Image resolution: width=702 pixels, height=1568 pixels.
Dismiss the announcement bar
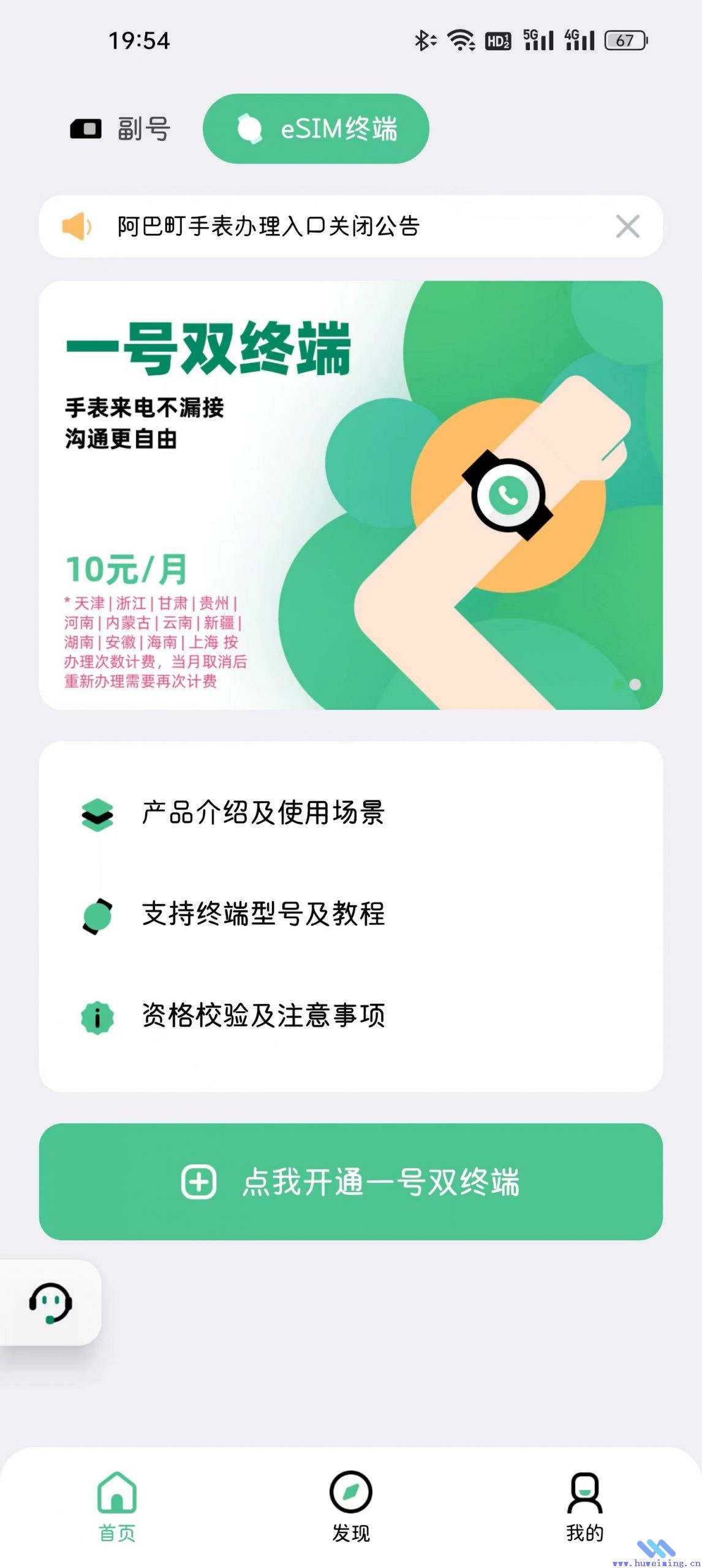(x=627, y=226)
